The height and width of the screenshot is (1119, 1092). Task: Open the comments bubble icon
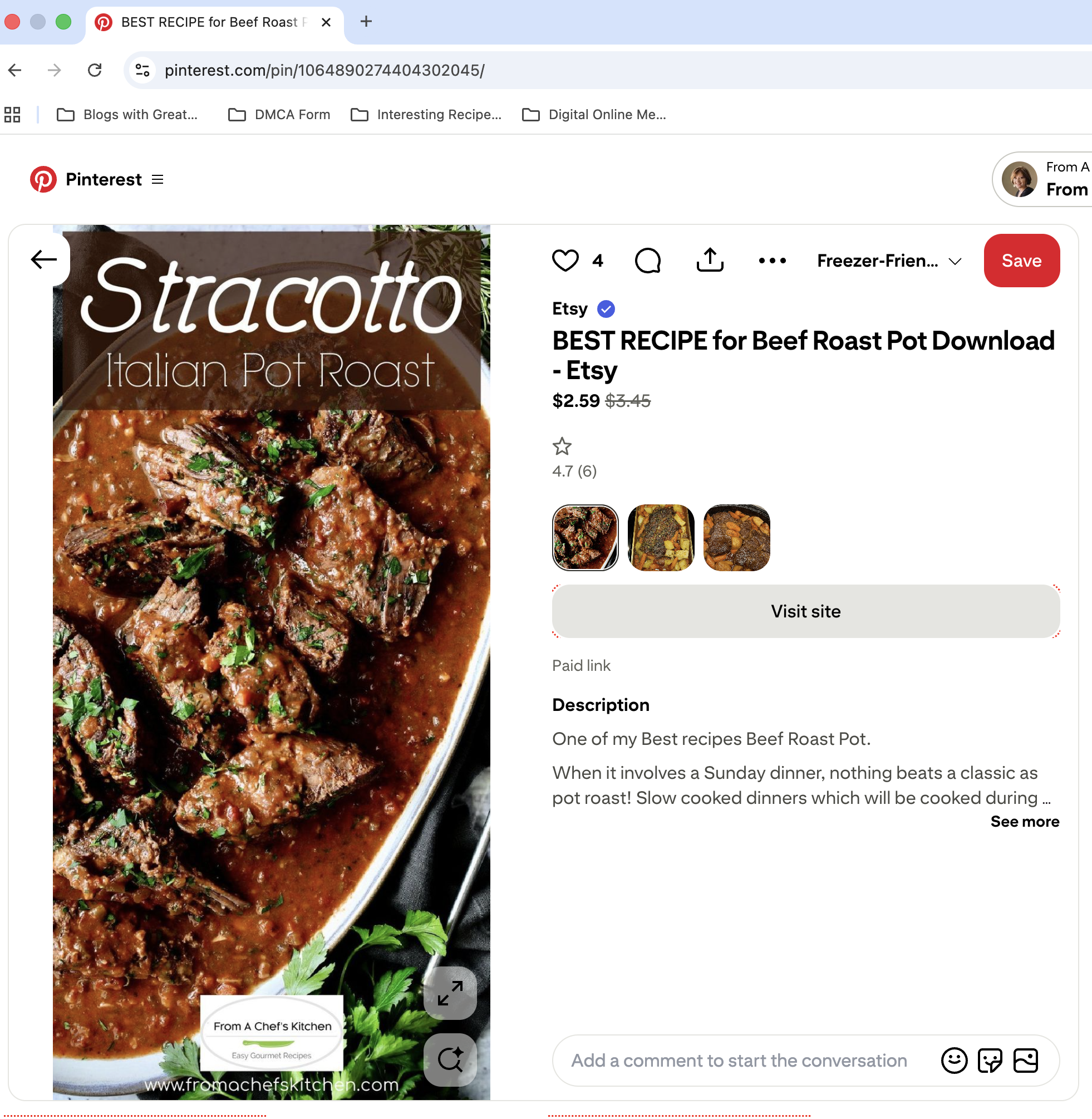[x=647, y=261]
